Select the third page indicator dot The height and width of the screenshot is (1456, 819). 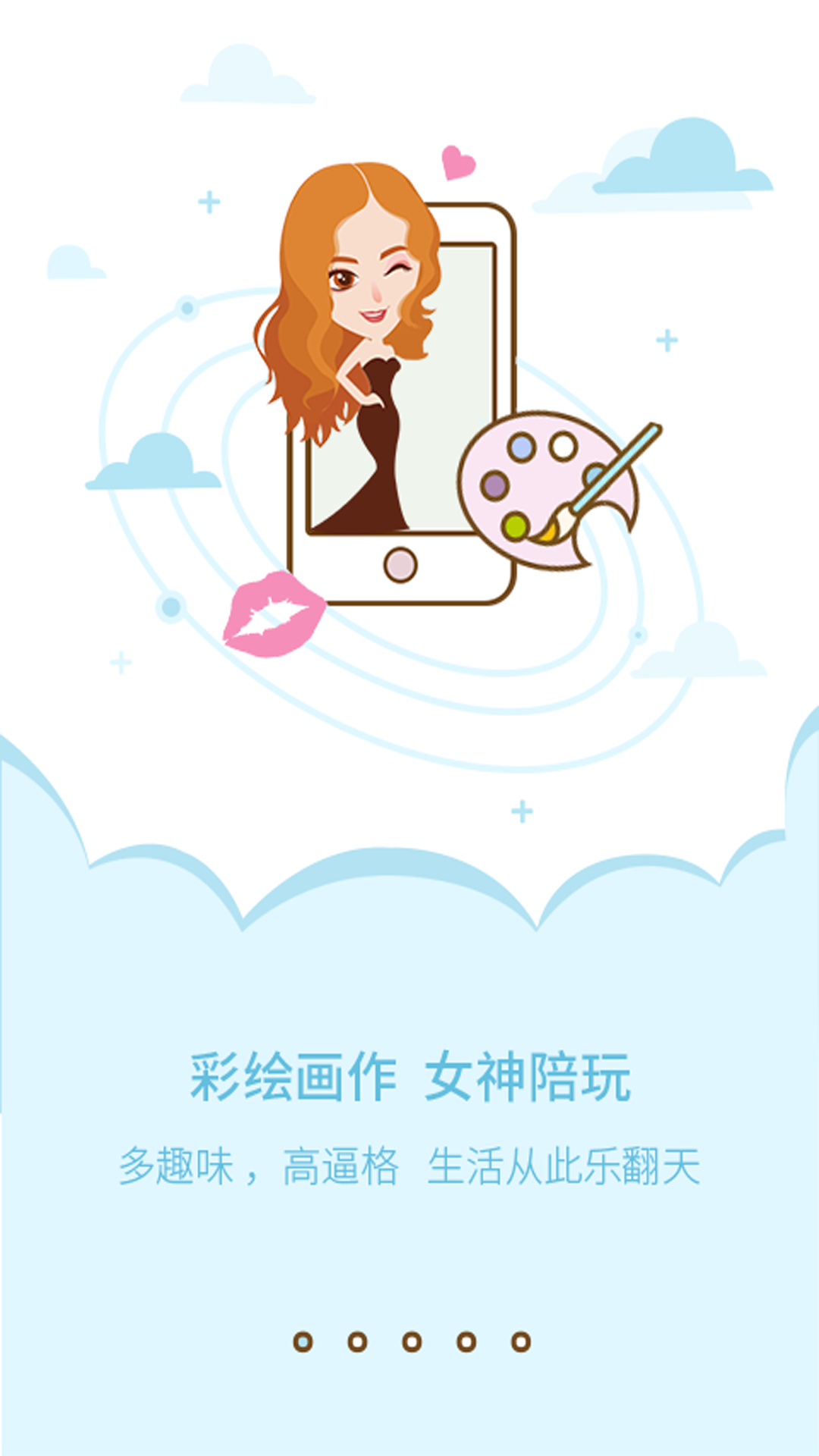click(x=412, y=1341)
